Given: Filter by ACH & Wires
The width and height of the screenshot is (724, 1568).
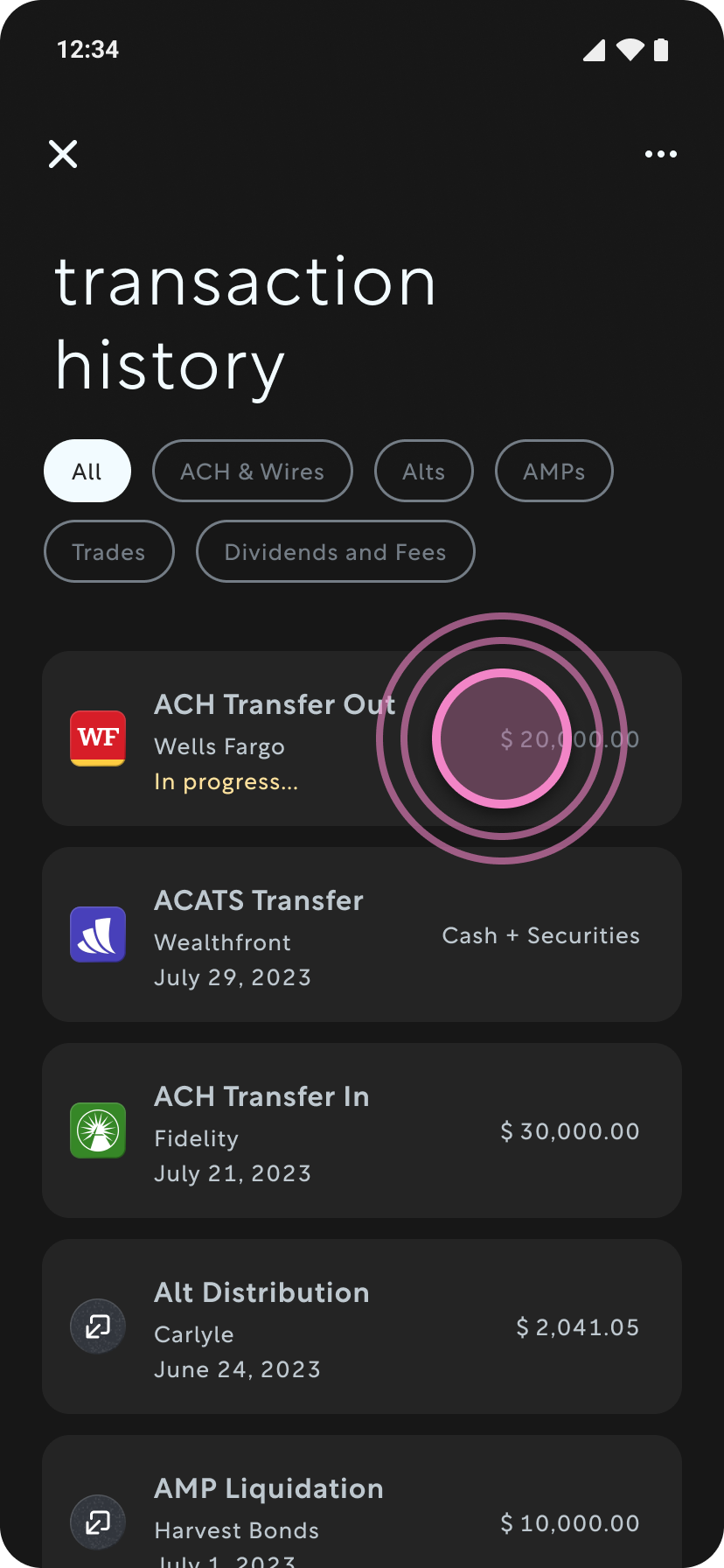Looking at the screenshot, I should [x=253, y=471].
